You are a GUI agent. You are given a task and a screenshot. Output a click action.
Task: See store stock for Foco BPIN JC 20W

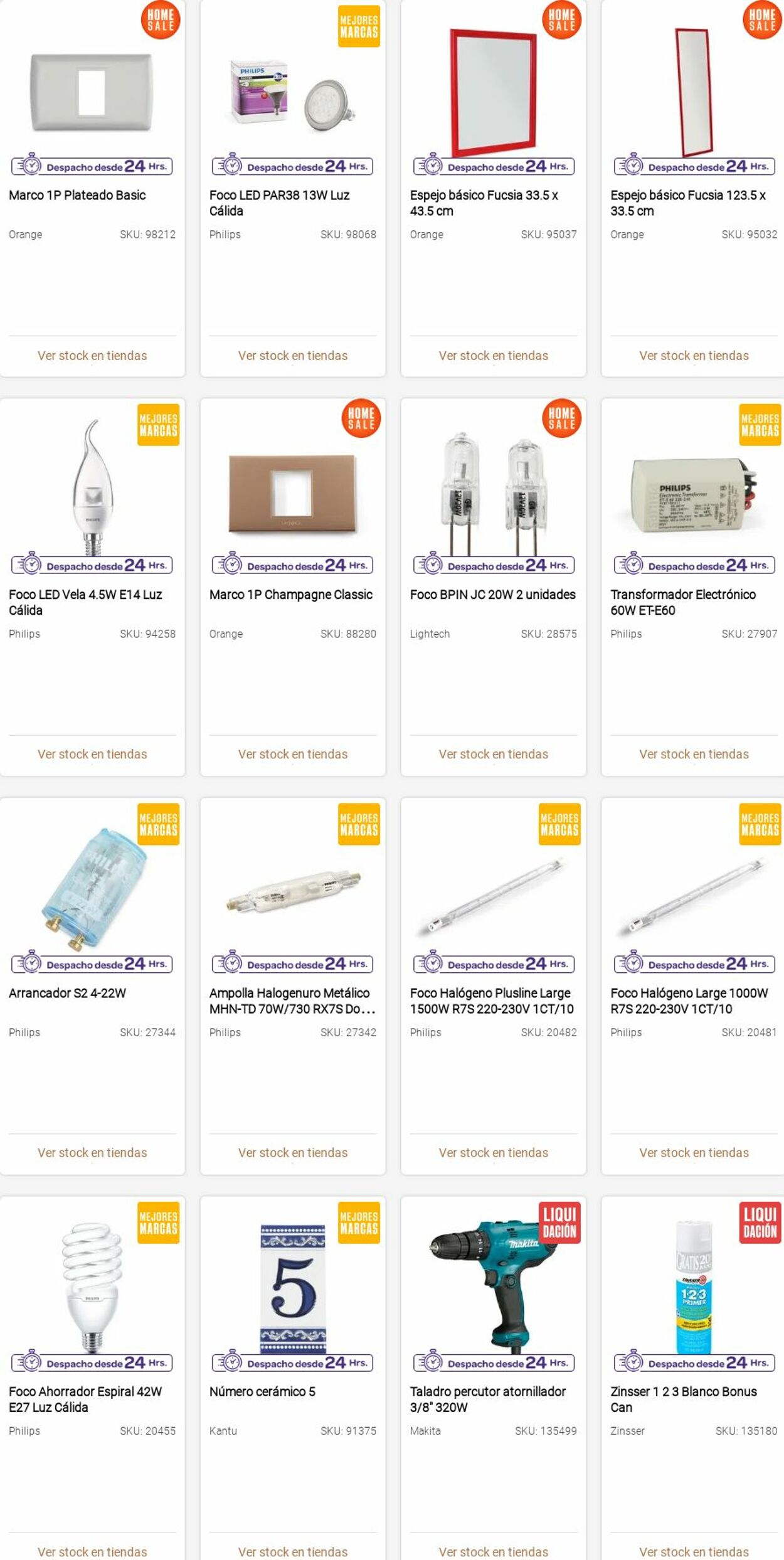pyautogui.click(x=493, y=754)
